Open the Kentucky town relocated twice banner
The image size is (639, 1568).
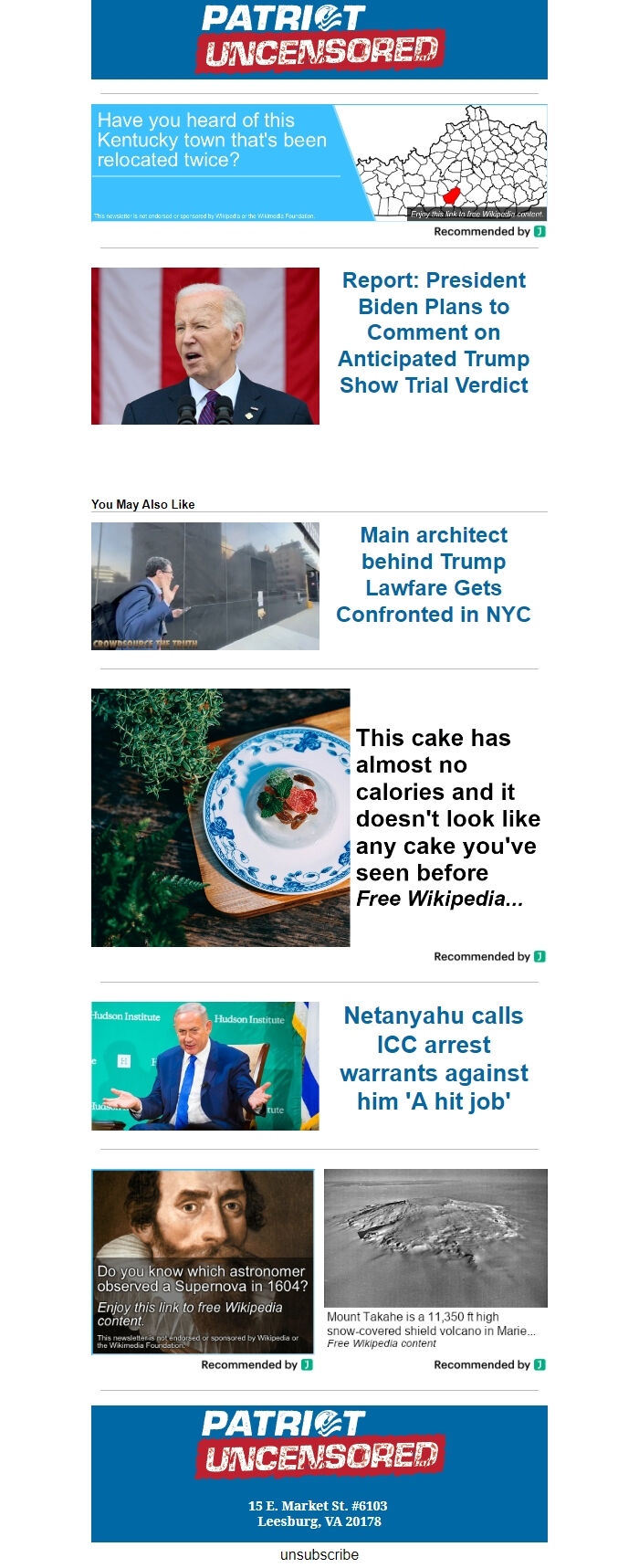coord(319,163)
